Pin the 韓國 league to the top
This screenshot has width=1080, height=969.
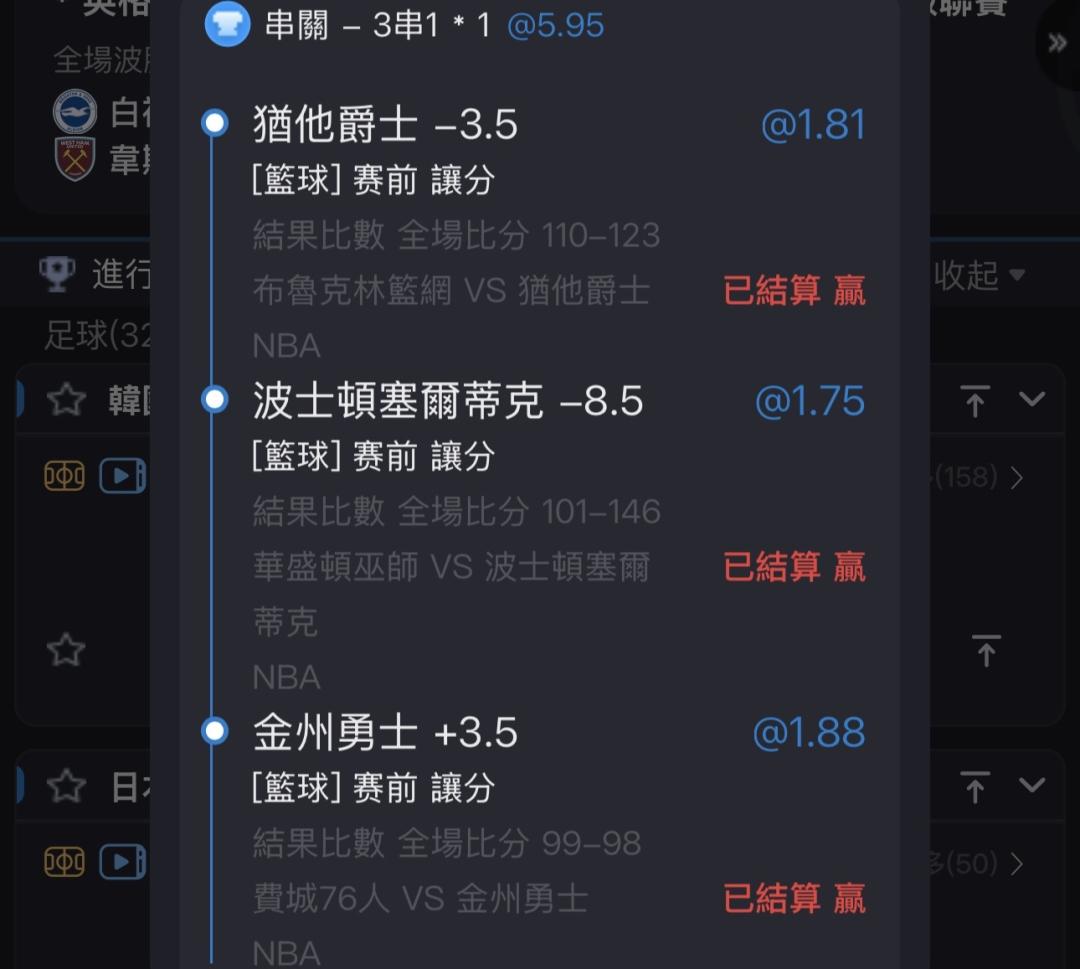[x=976, y=401]
